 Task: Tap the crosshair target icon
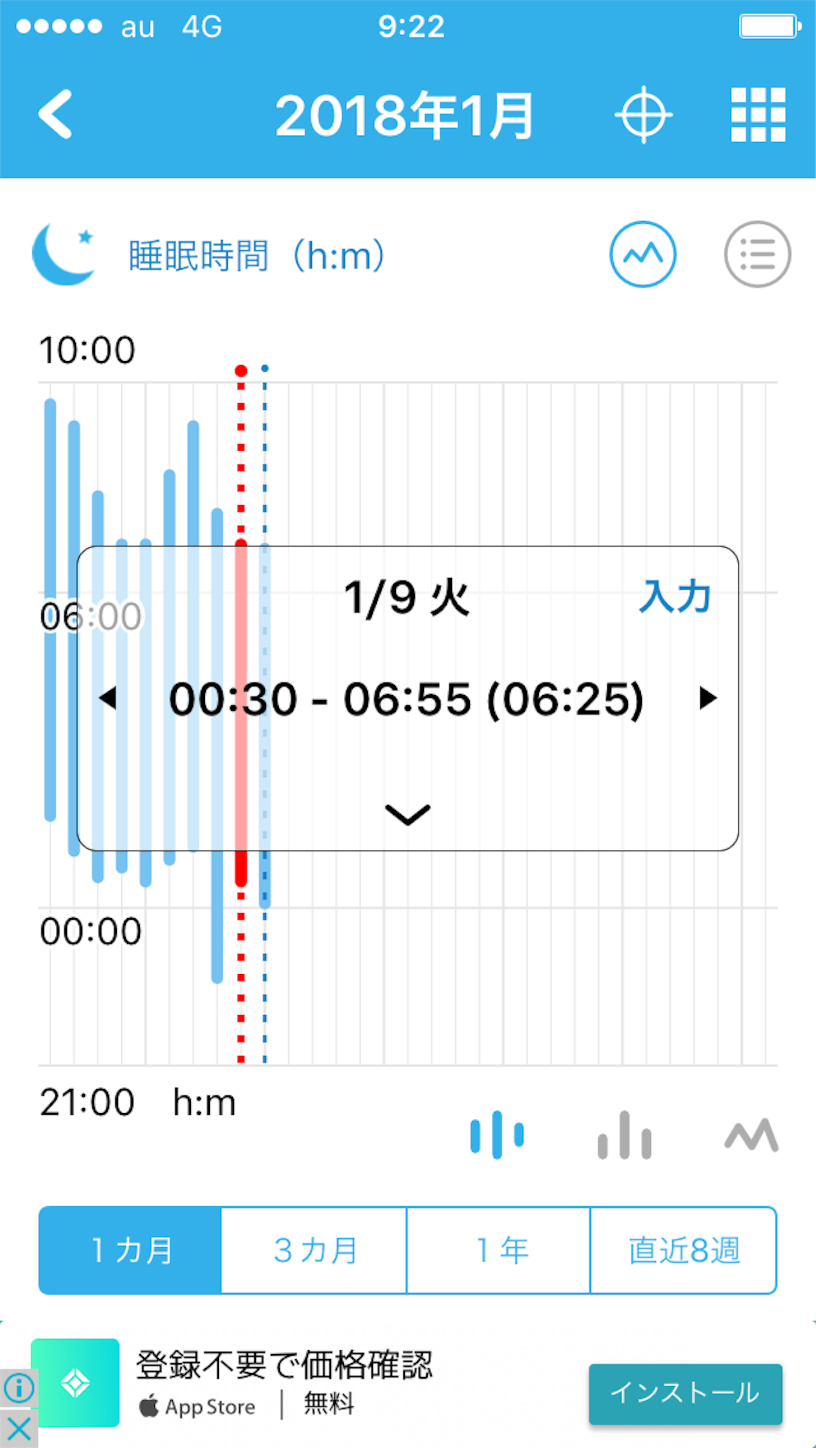click(642, 116)
